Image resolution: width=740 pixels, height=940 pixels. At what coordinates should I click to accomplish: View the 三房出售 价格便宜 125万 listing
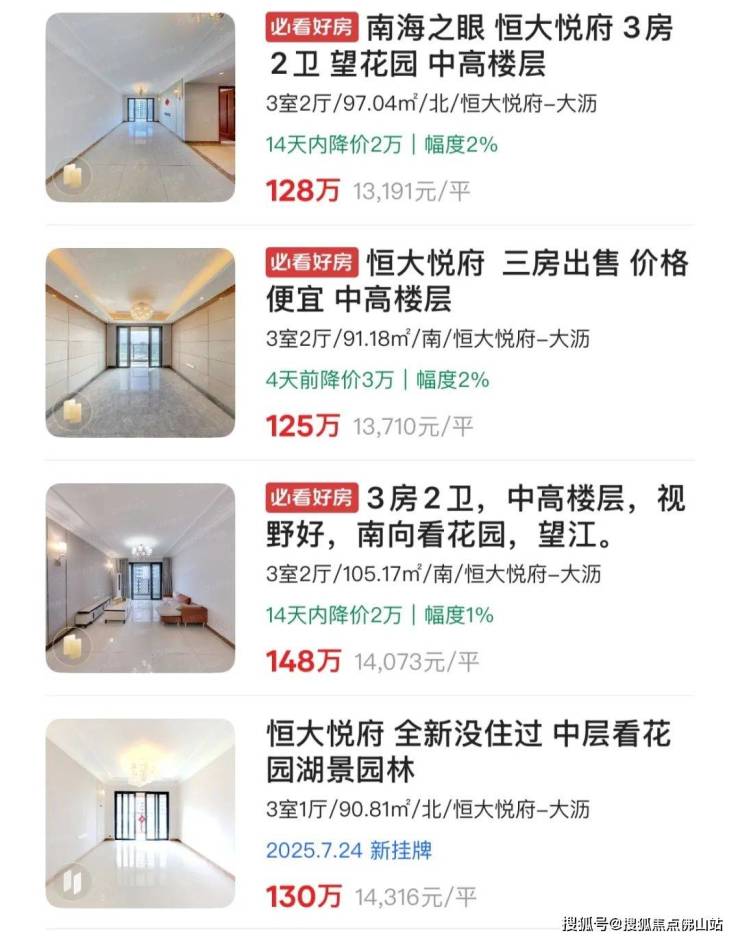(470, 281)
